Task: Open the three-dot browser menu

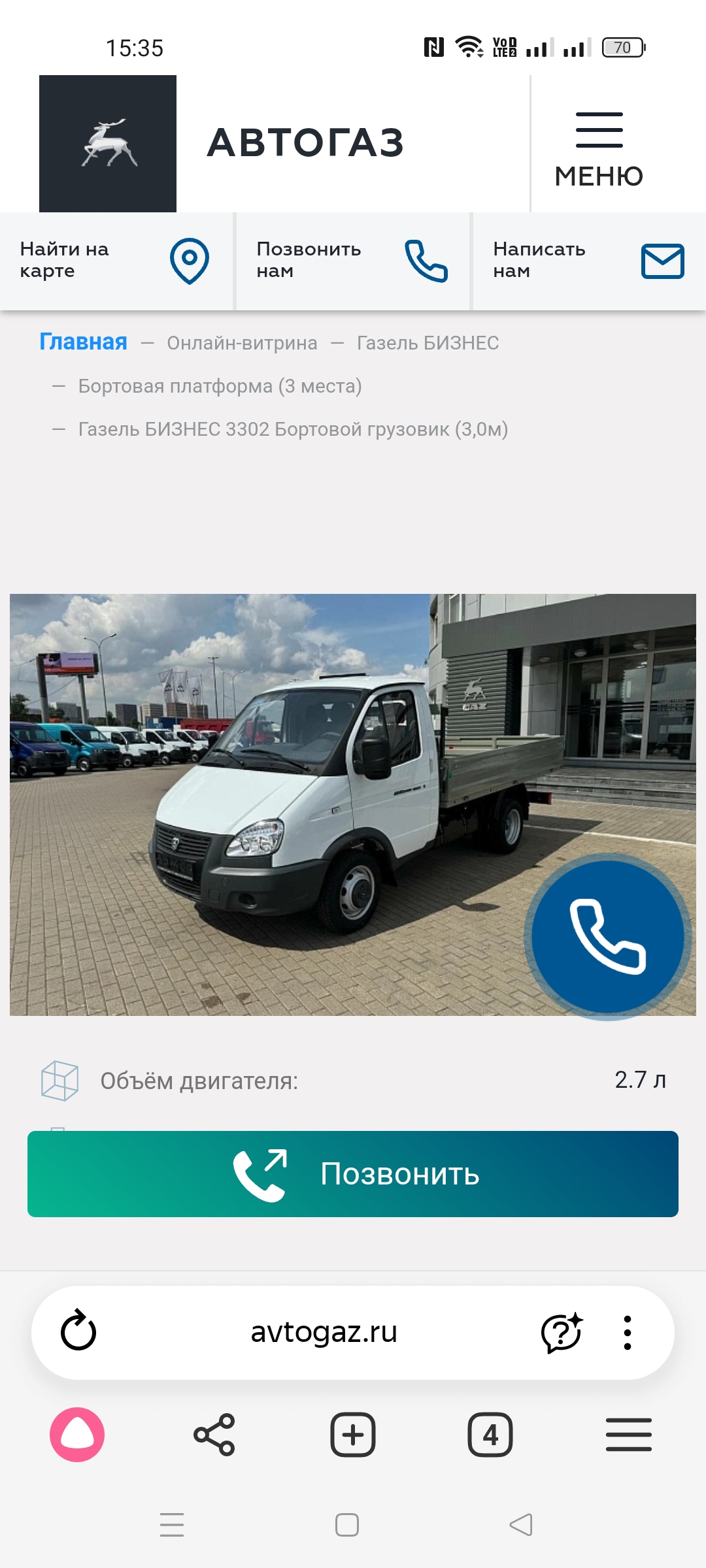Action: point(628,1332)
